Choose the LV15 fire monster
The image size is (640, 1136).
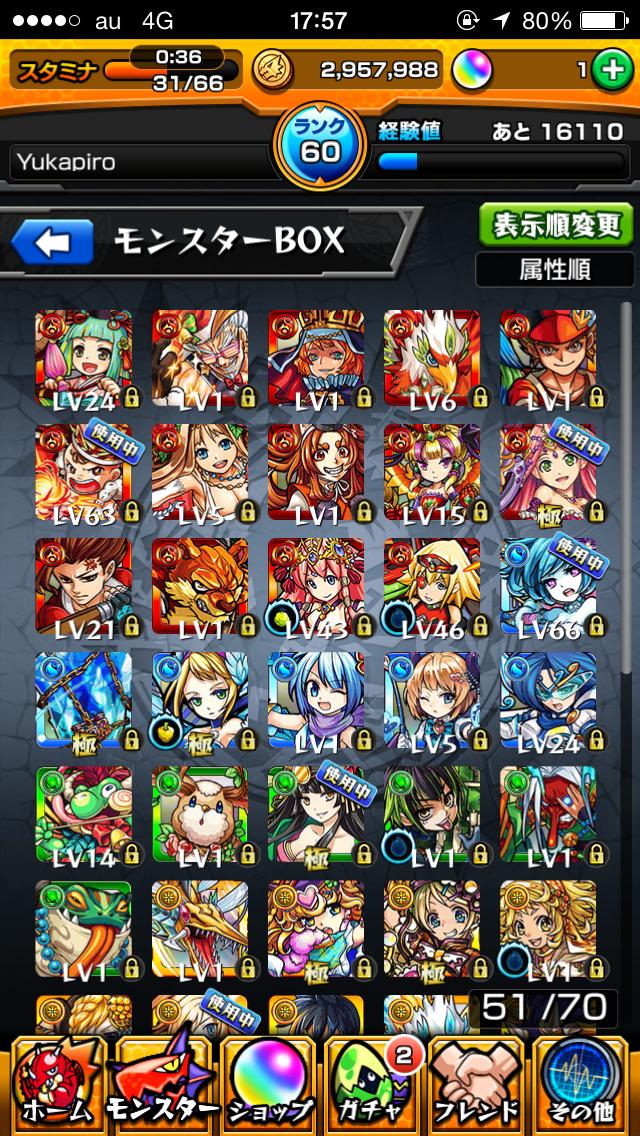click(x=432, y=473)
